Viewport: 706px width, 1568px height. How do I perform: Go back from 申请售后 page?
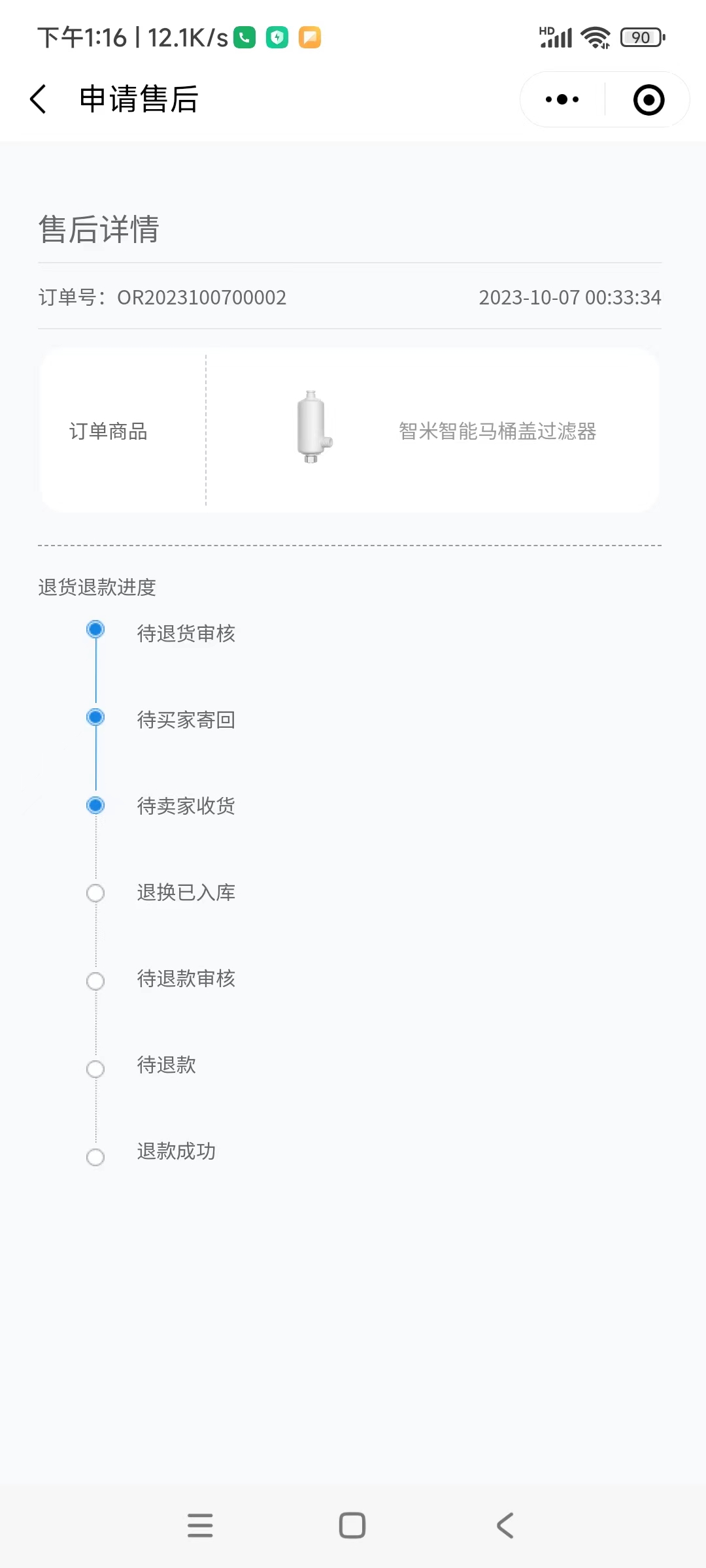pos(39,99)
